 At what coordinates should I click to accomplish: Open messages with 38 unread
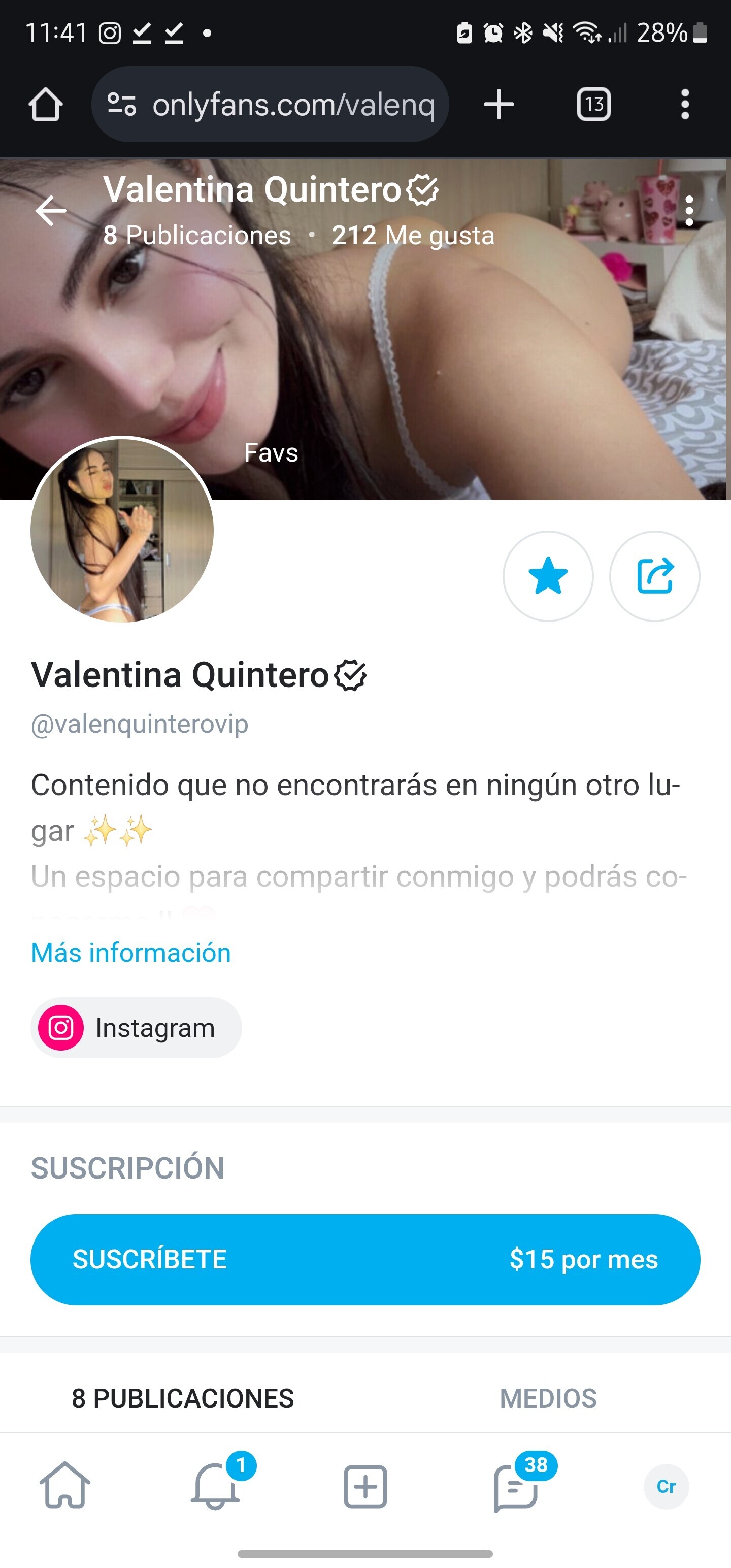pos(516,1486)
